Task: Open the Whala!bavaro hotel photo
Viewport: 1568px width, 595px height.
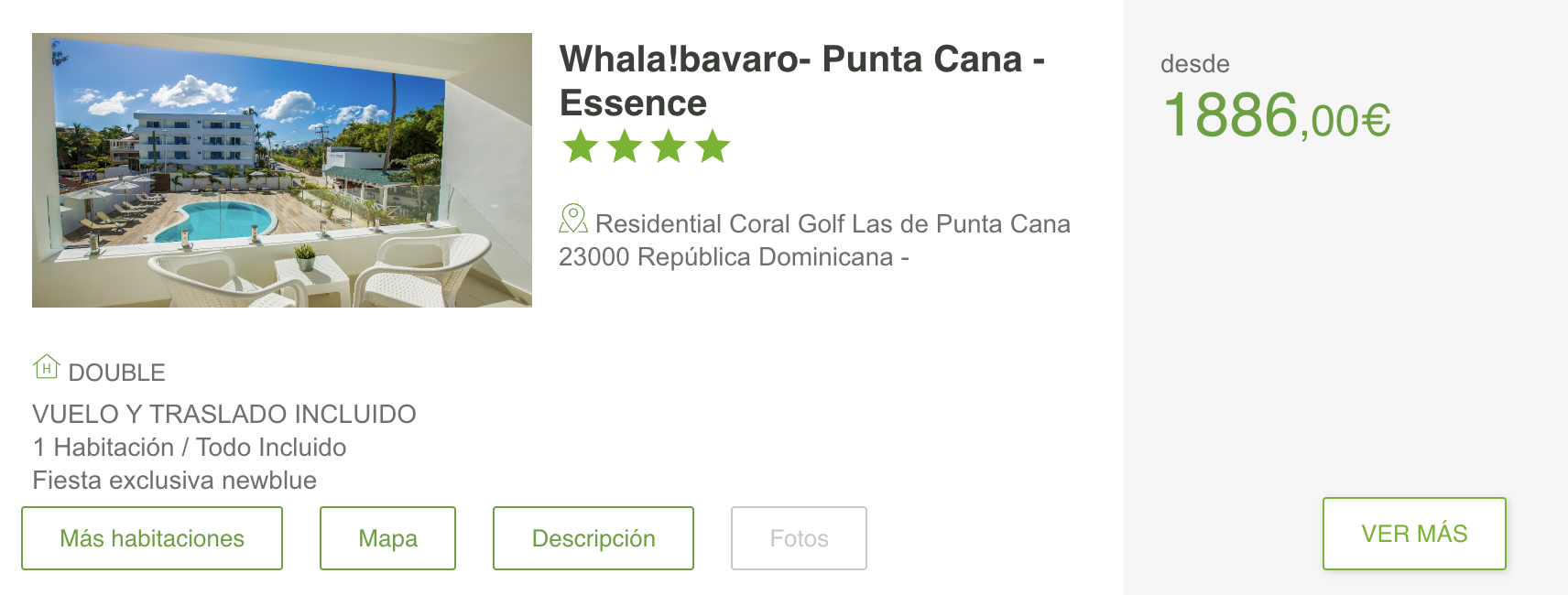Action: (x=282, y=170)
